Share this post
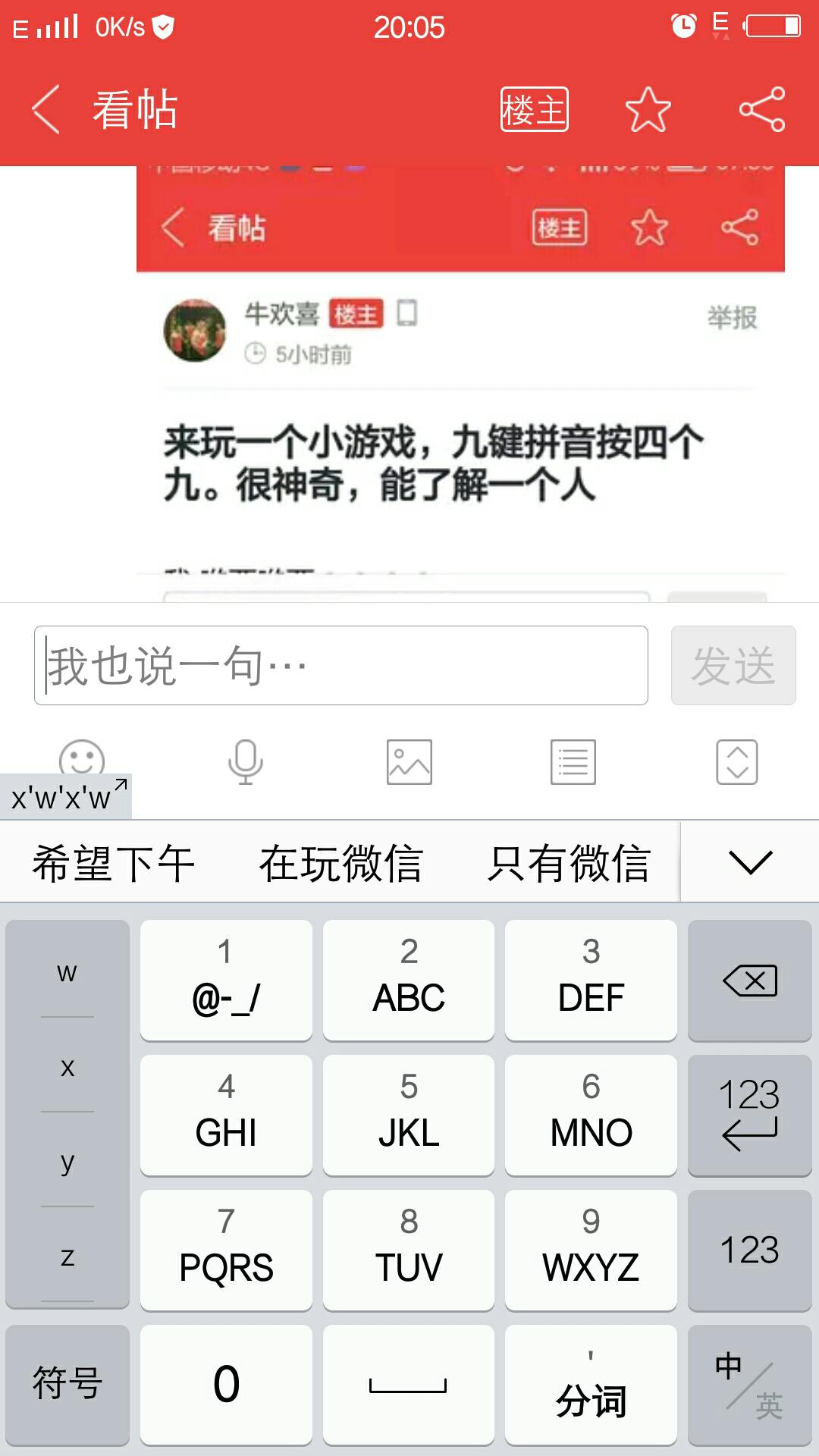 point(762,109)
